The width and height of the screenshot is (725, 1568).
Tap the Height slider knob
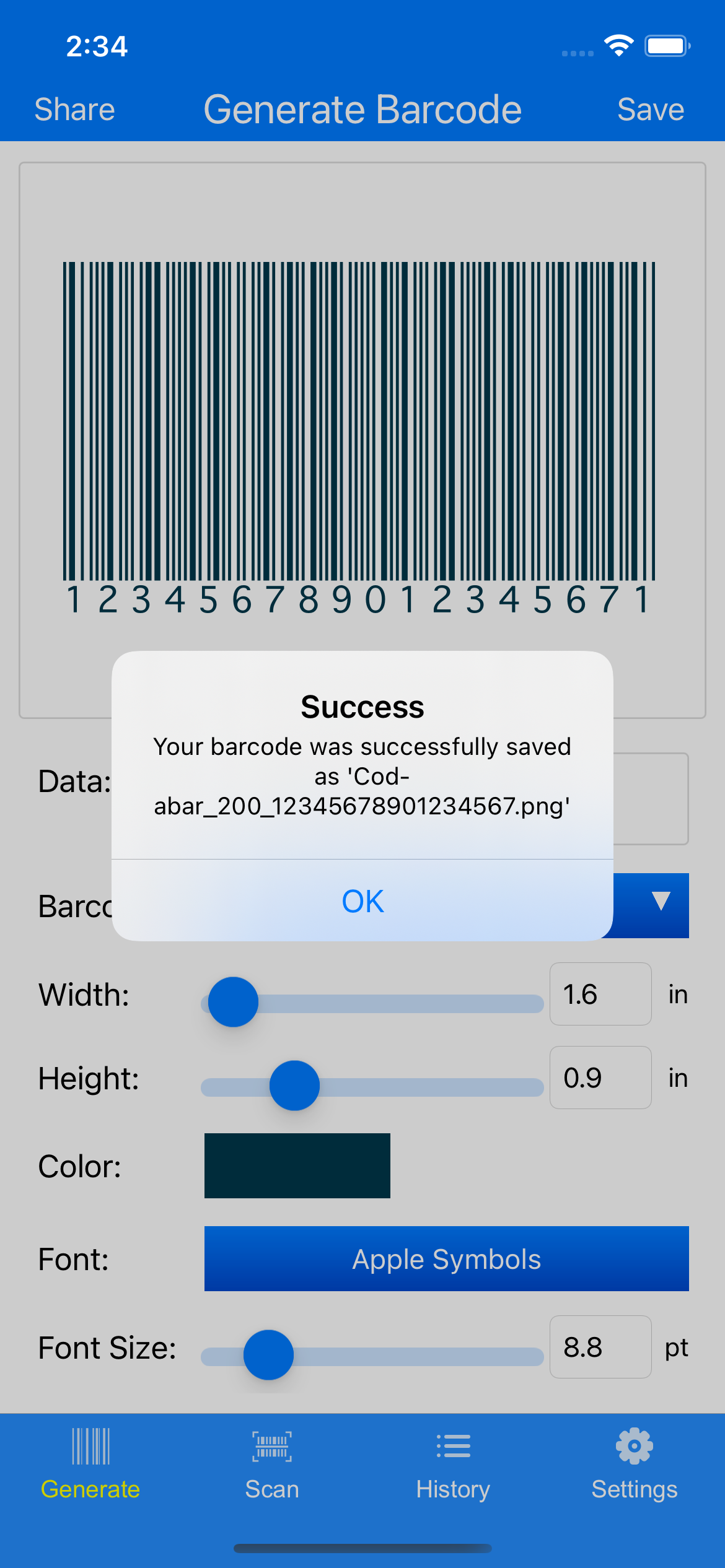tap(294, 1086)
